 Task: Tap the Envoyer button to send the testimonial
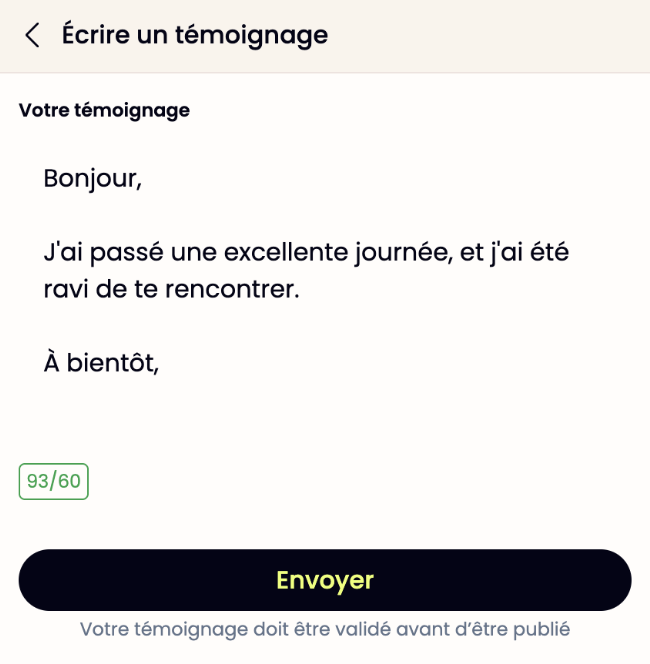pos(325,580)
